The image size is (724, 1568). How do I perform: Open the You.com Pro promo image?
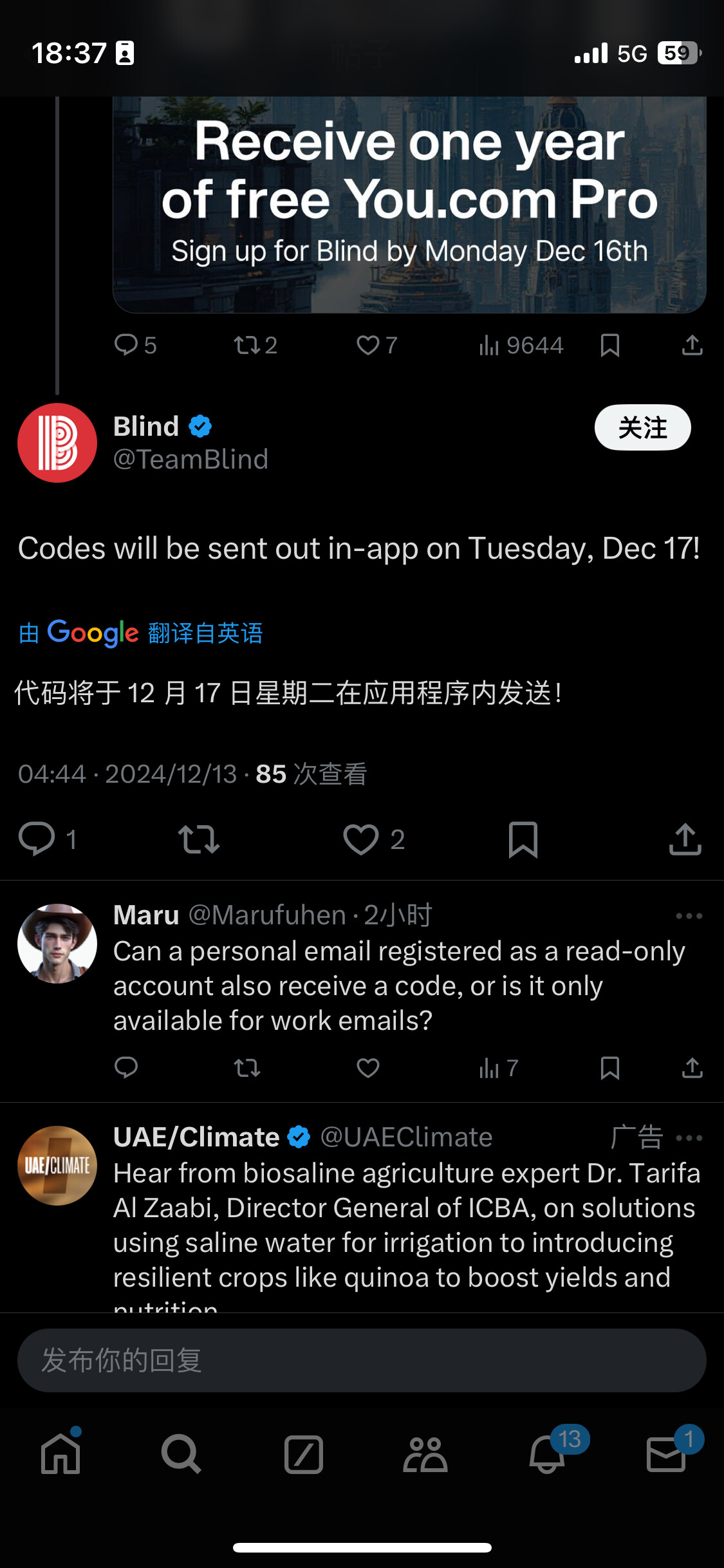point(409,205)
